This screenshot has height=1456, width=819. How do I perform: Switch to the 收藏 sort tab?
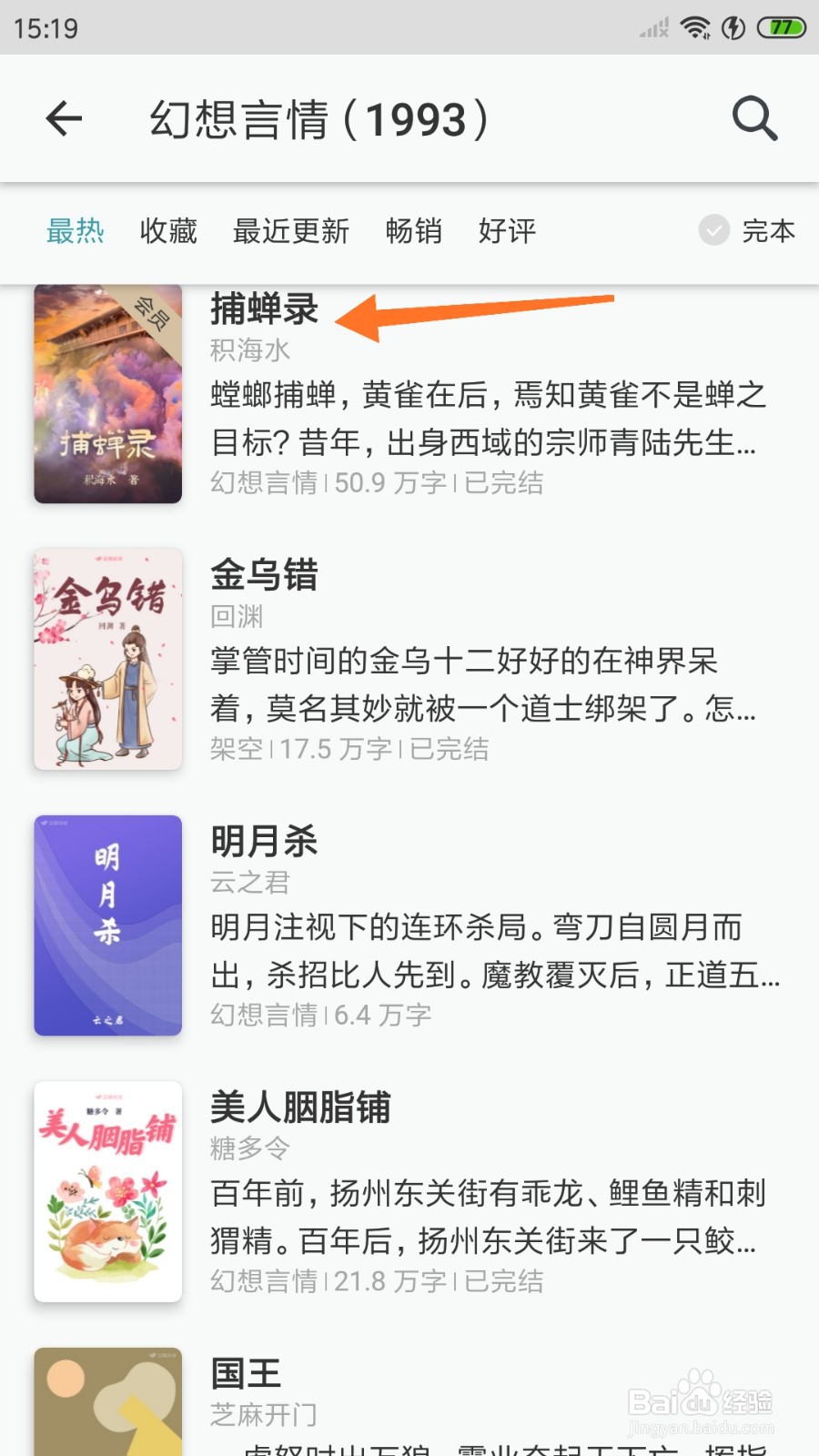tap(168, 231)
